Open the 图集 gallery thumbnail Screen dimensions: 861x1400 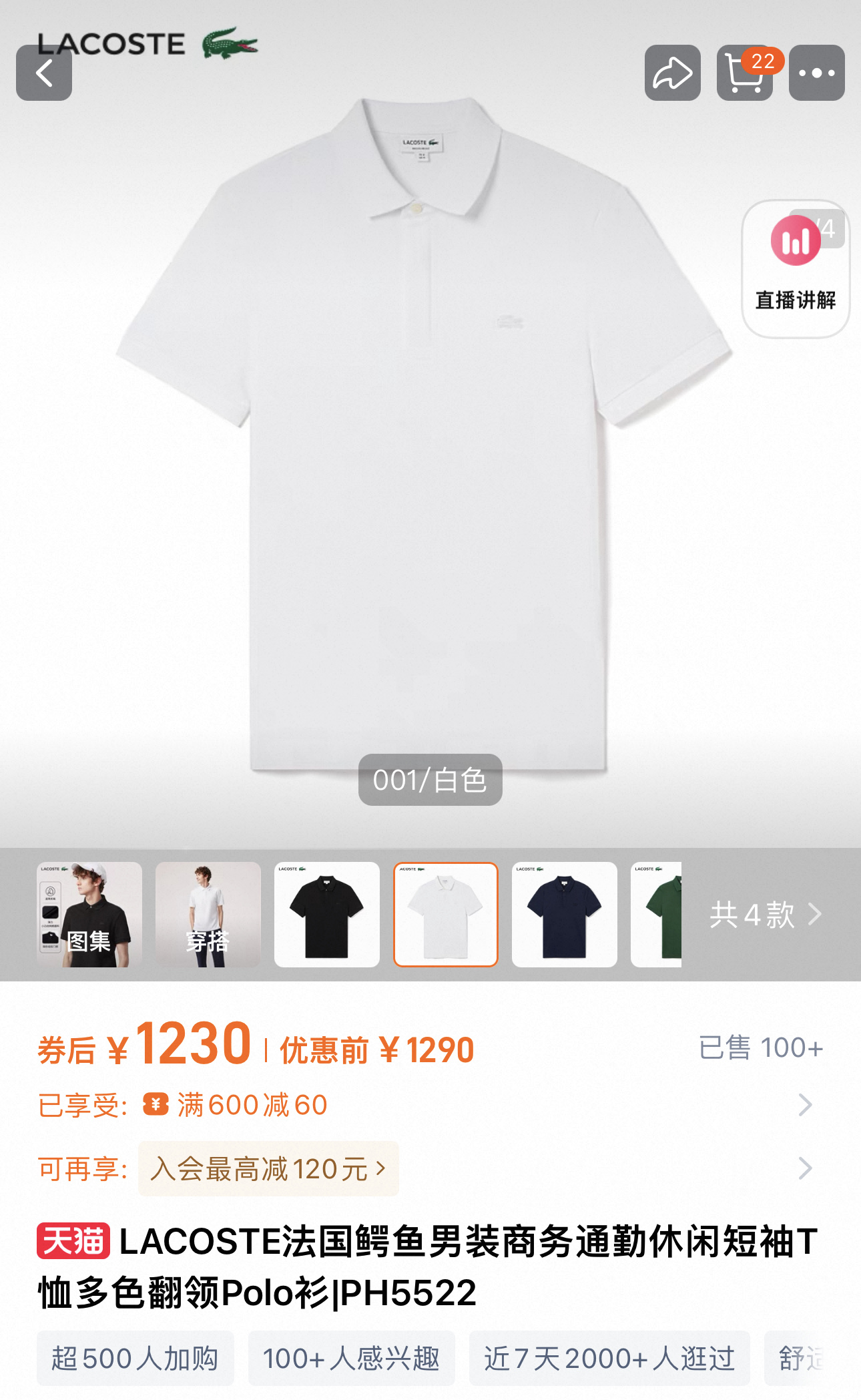(x=89, y=914)
